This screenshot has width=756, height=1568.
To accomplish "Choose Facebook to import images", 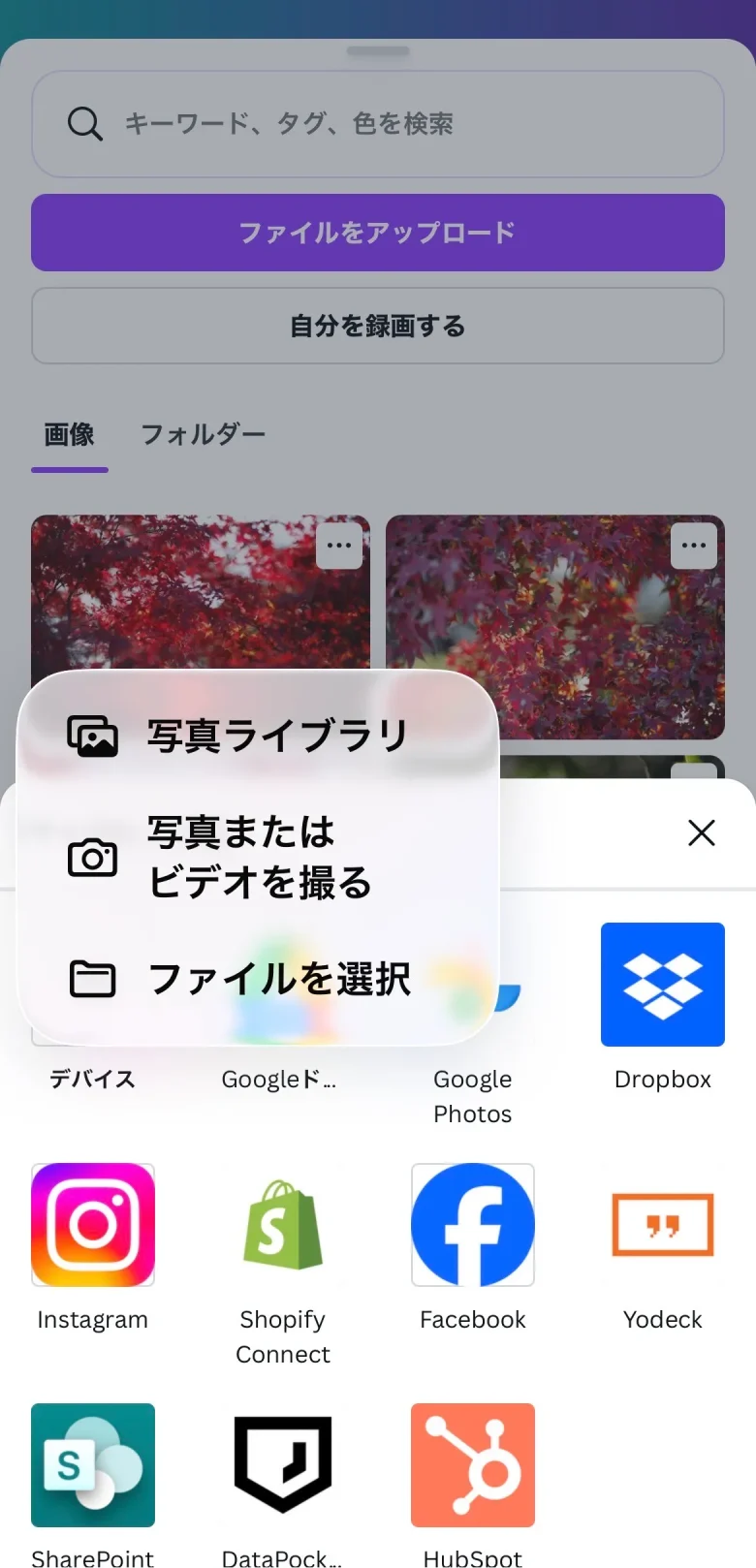I will 472,1224.
